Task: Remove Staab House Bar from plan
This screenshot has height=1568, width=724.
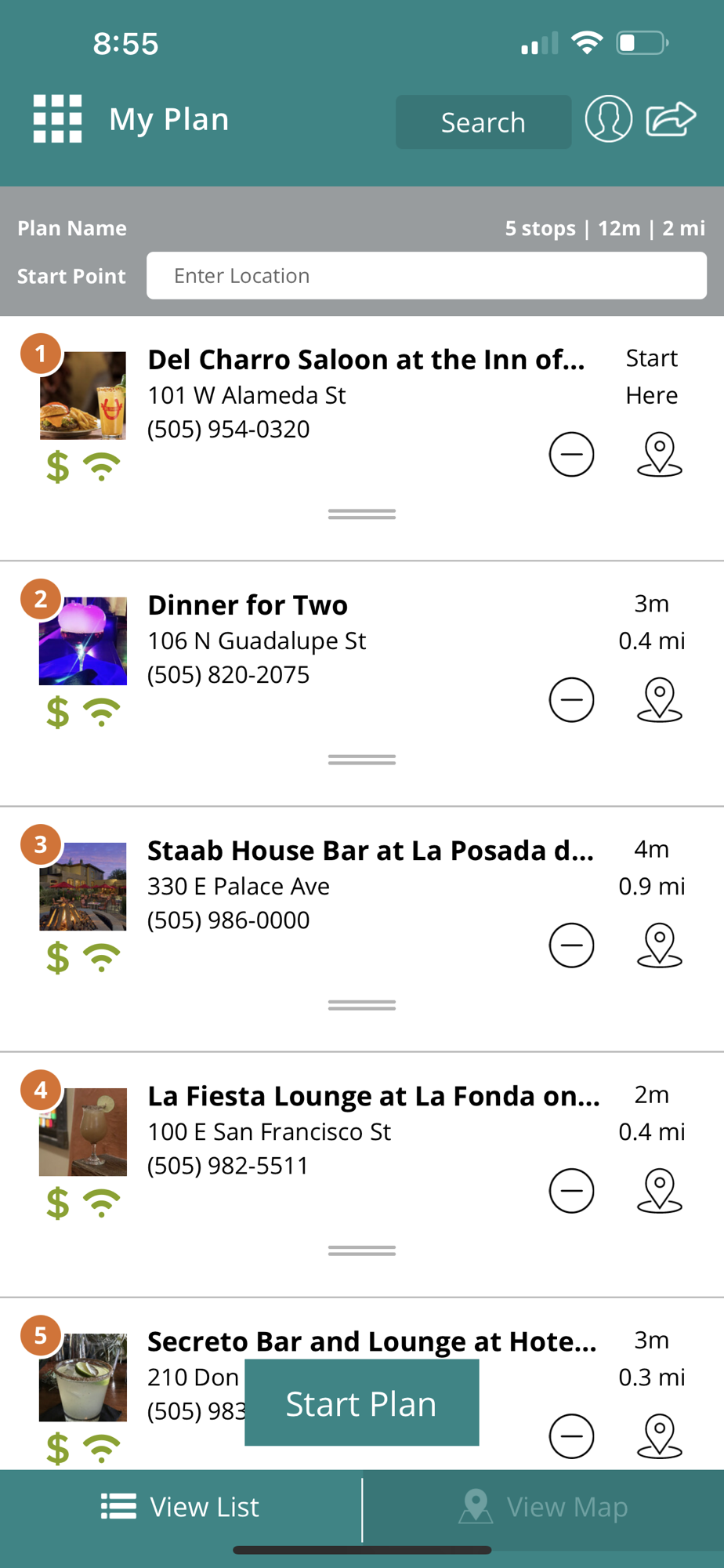Action: [x=571, y=945]
